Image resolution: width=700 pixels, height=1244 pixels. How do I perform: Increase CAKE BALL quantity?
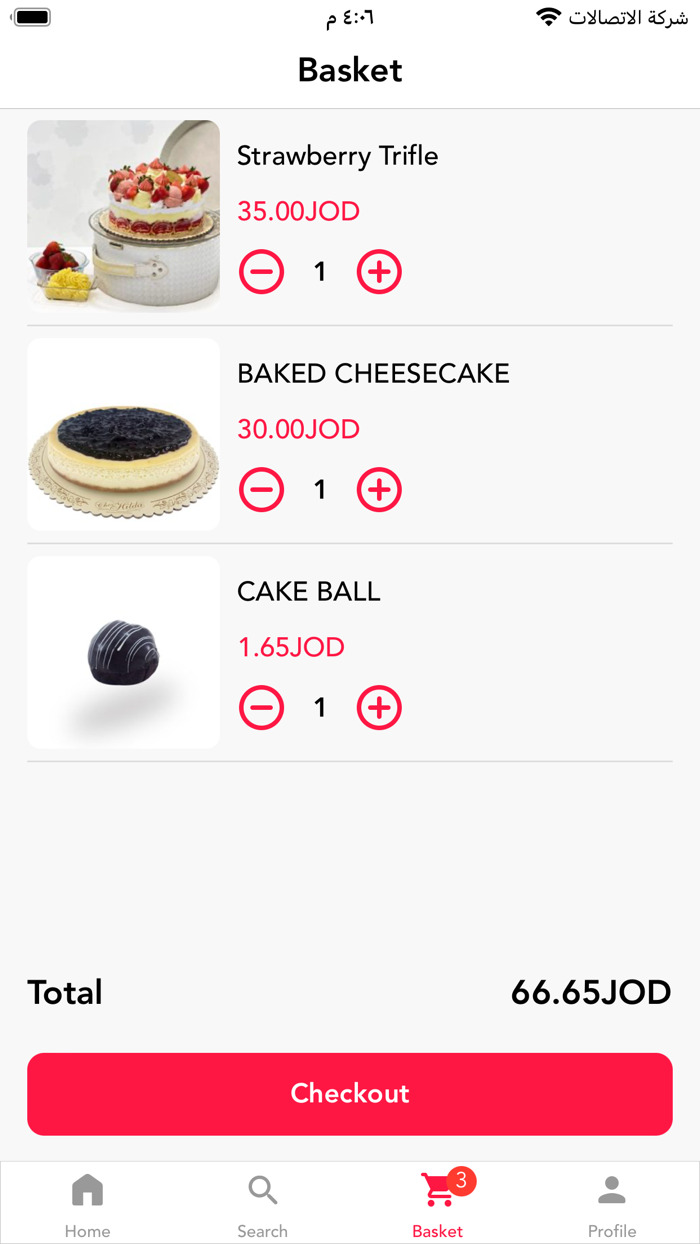pos(379,708)
